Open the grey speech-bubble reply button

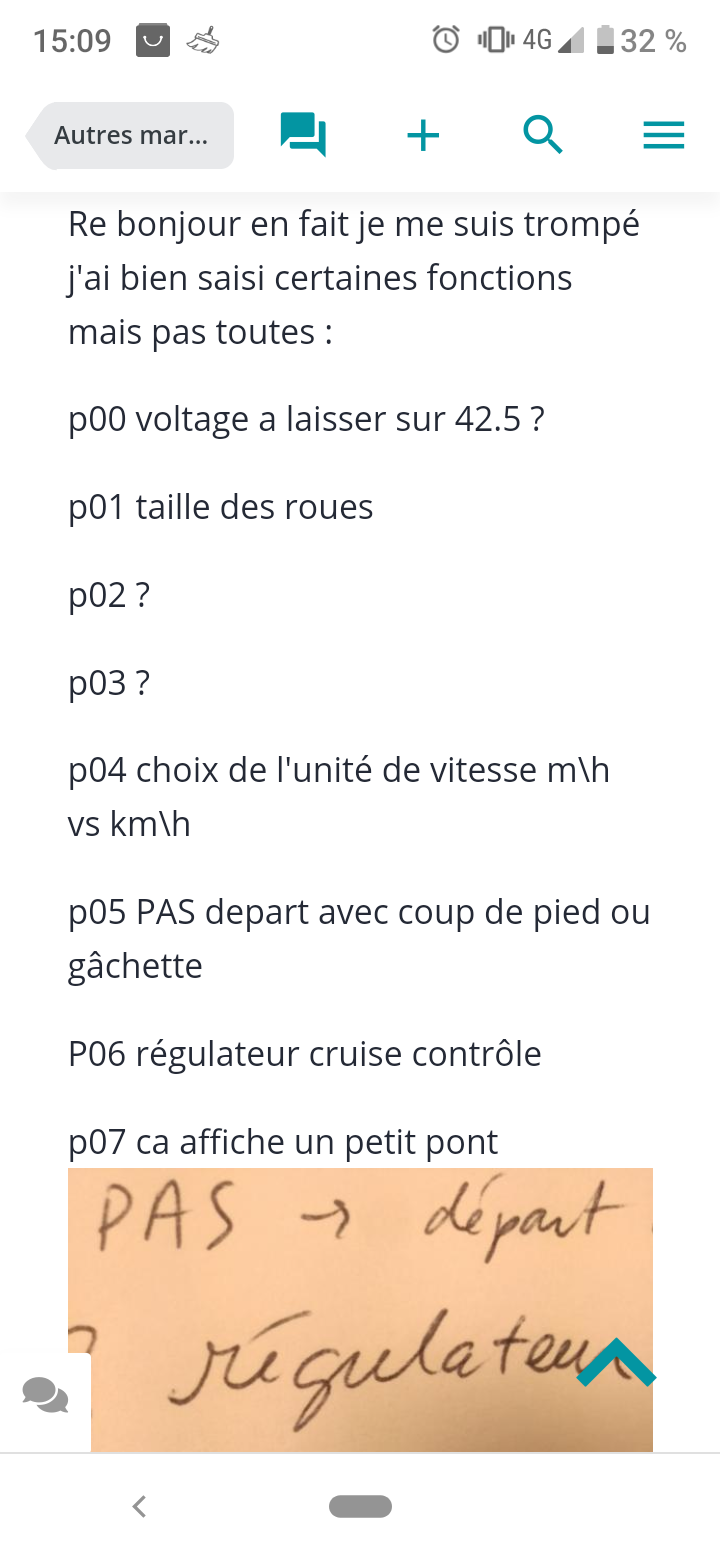pyautogui.click(x=45, y=1395)
